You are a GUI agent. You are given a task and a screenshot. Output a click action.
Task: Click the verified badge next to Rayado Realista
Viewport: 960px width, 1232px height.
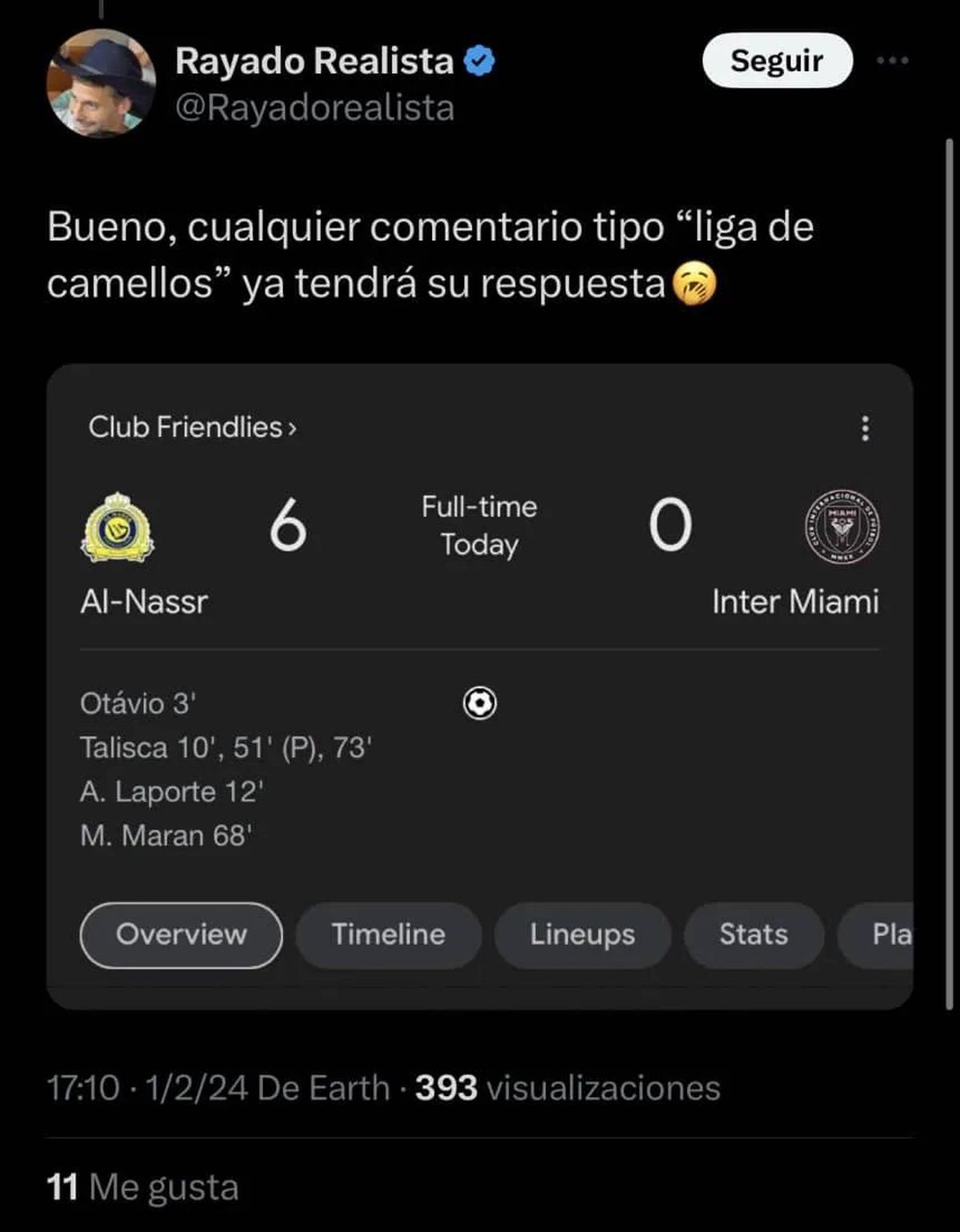coord(478,58)
